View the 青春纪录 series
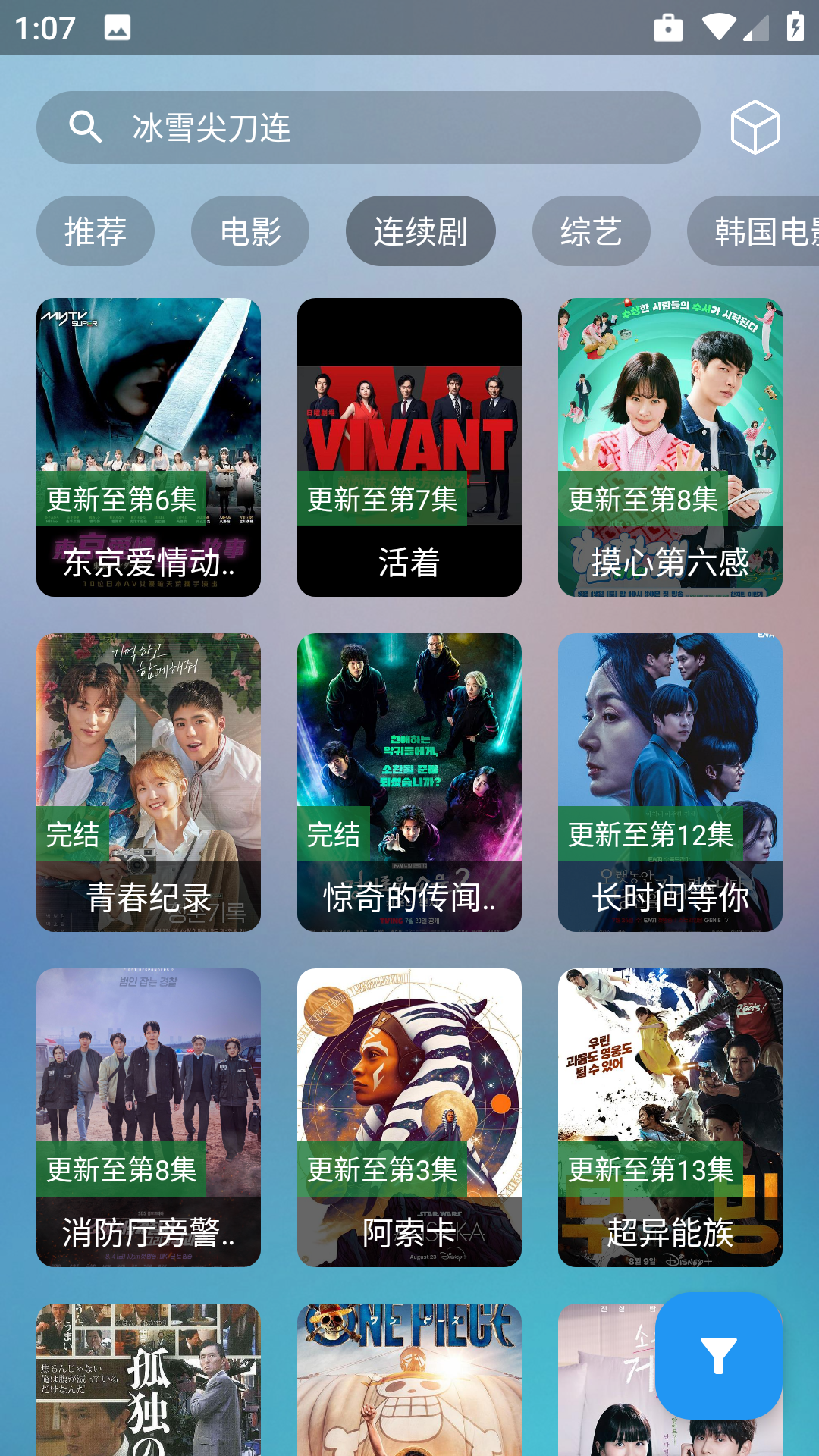This screenshot has width=819, height=1456. tap(149, 783)
